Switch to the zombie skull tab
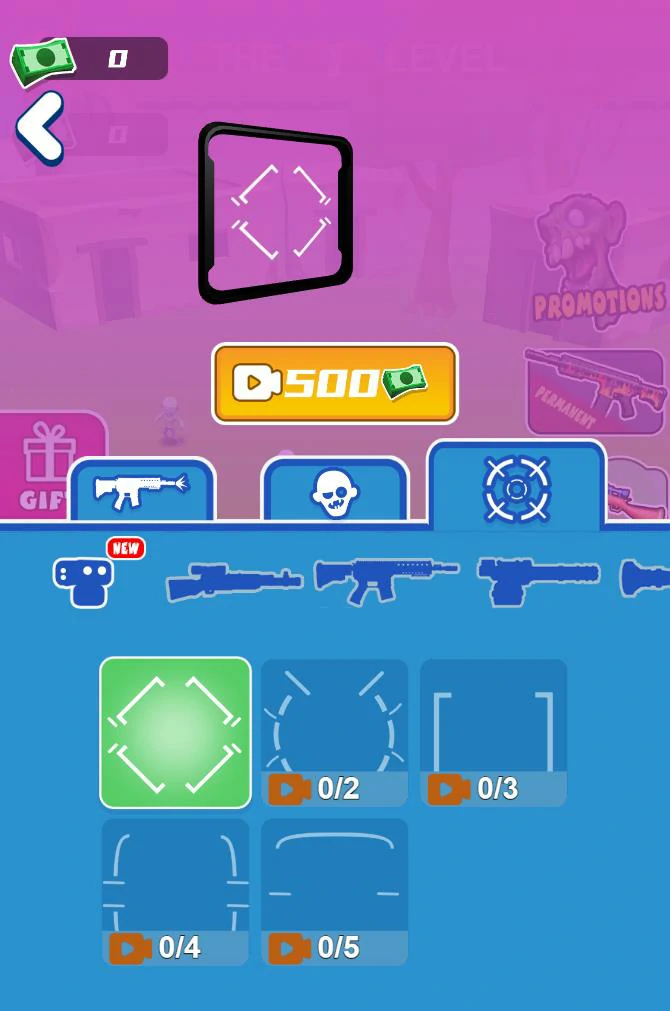This screenshot has height=1011, width=670. coord(334,490)
